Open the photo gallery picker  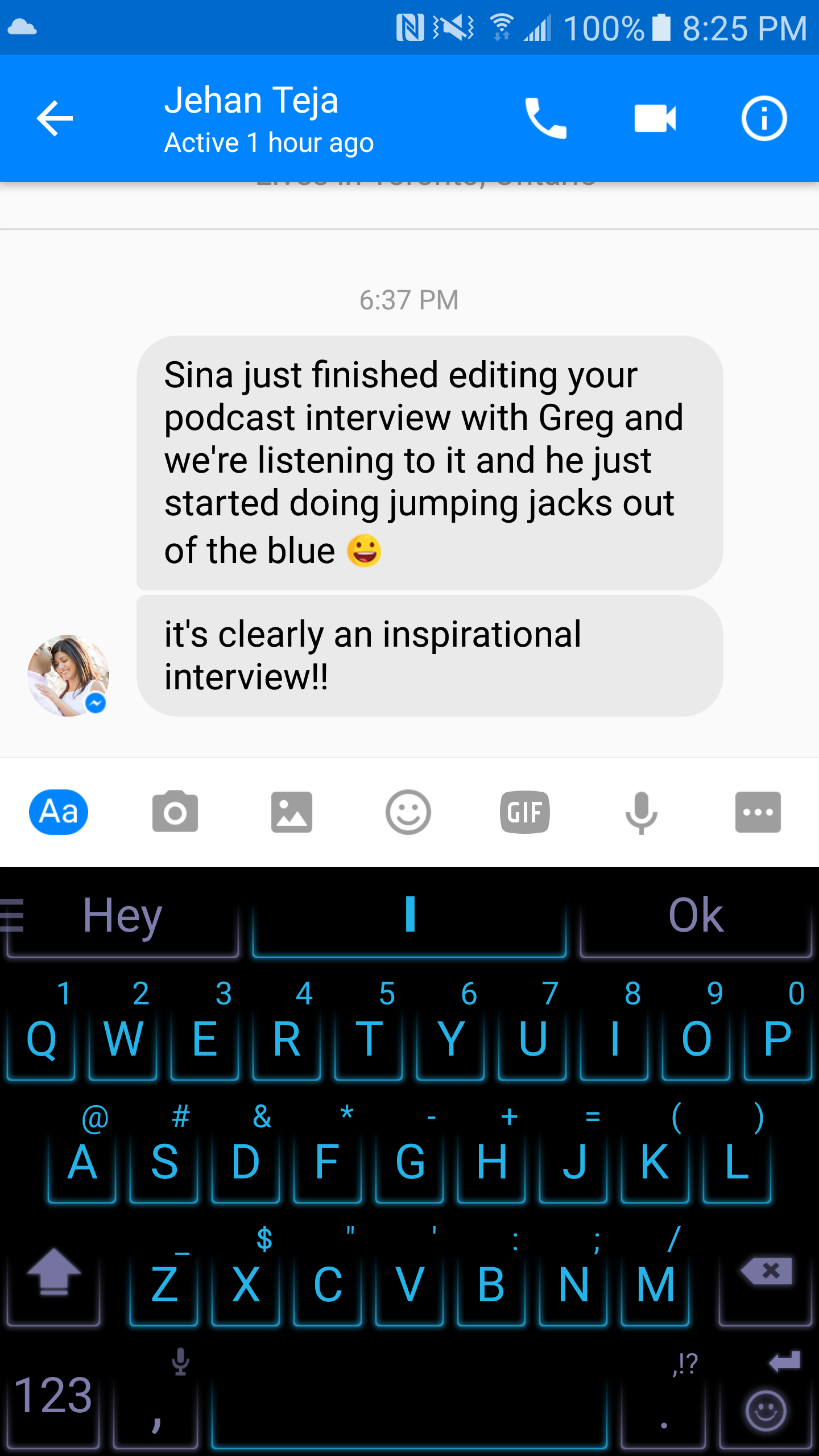[x=292, y=812]
